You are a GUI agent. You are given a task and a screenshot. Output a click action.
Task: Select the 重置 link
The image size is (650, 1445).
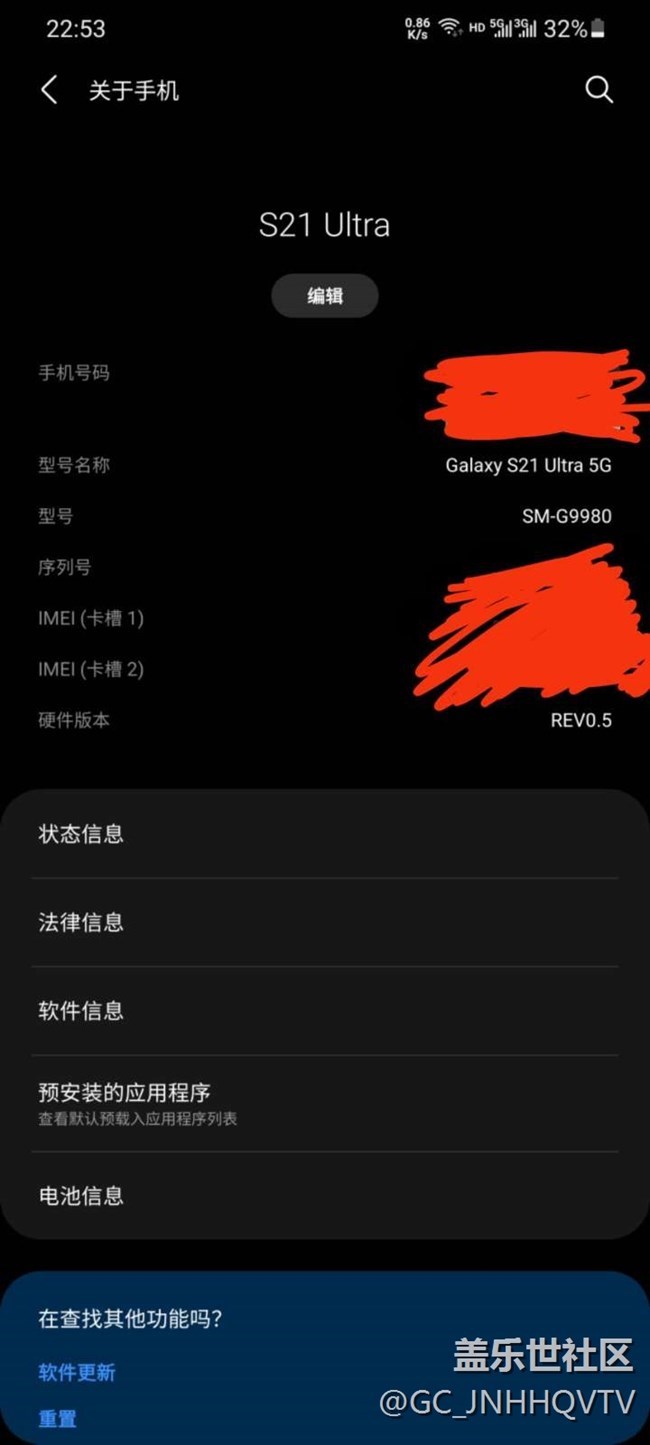pyautogui.click(x=57, y=1418)
